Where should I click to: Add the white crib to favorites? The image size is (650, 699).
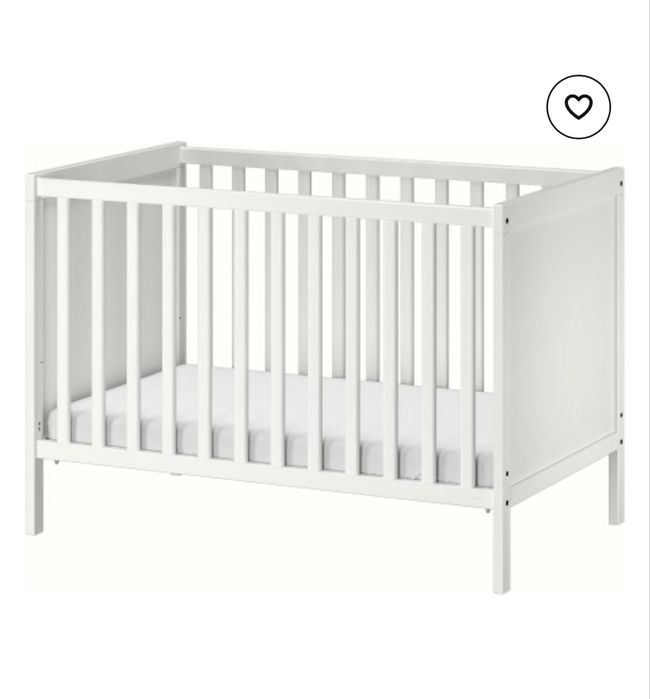click(578, 106)
